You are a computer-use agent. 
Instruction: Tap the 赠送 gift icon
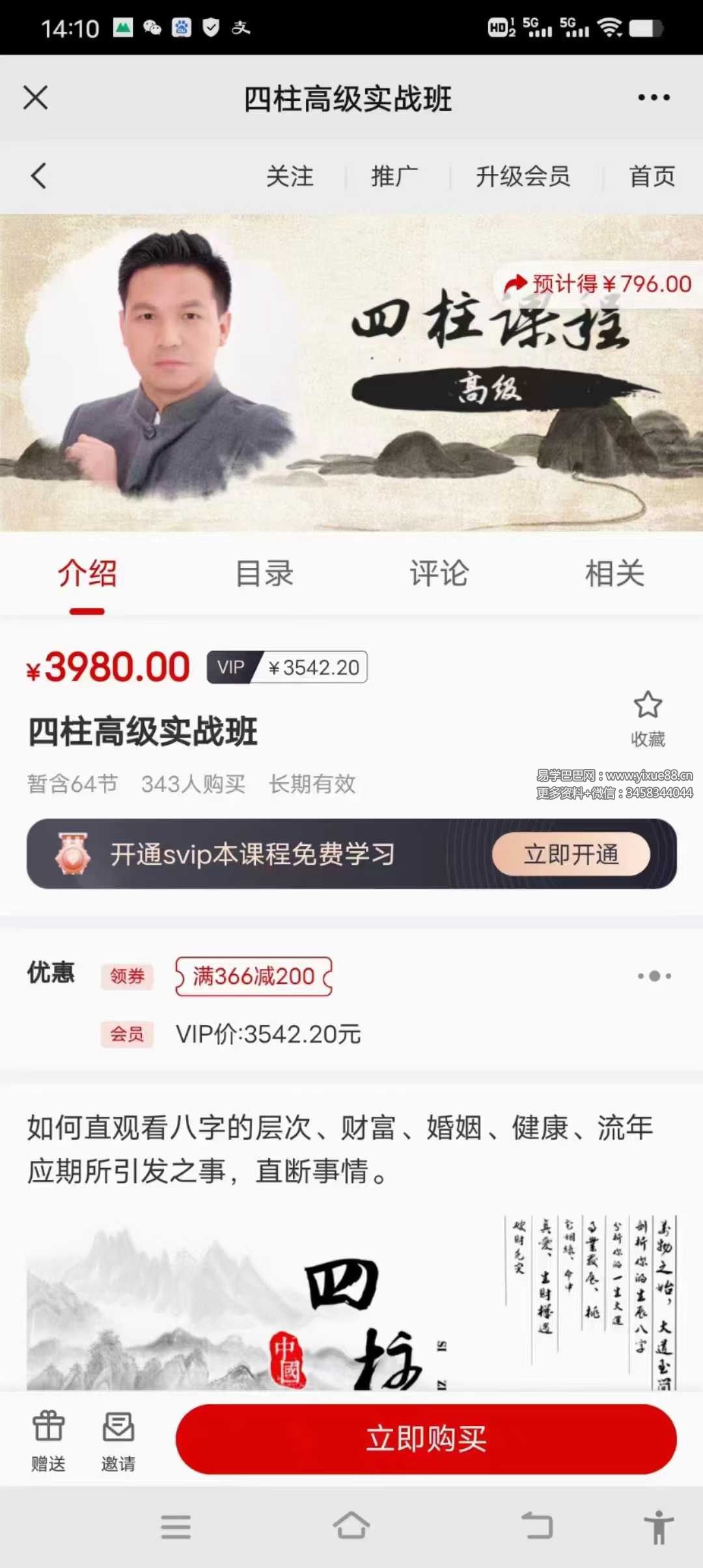tap(49, 1439)
